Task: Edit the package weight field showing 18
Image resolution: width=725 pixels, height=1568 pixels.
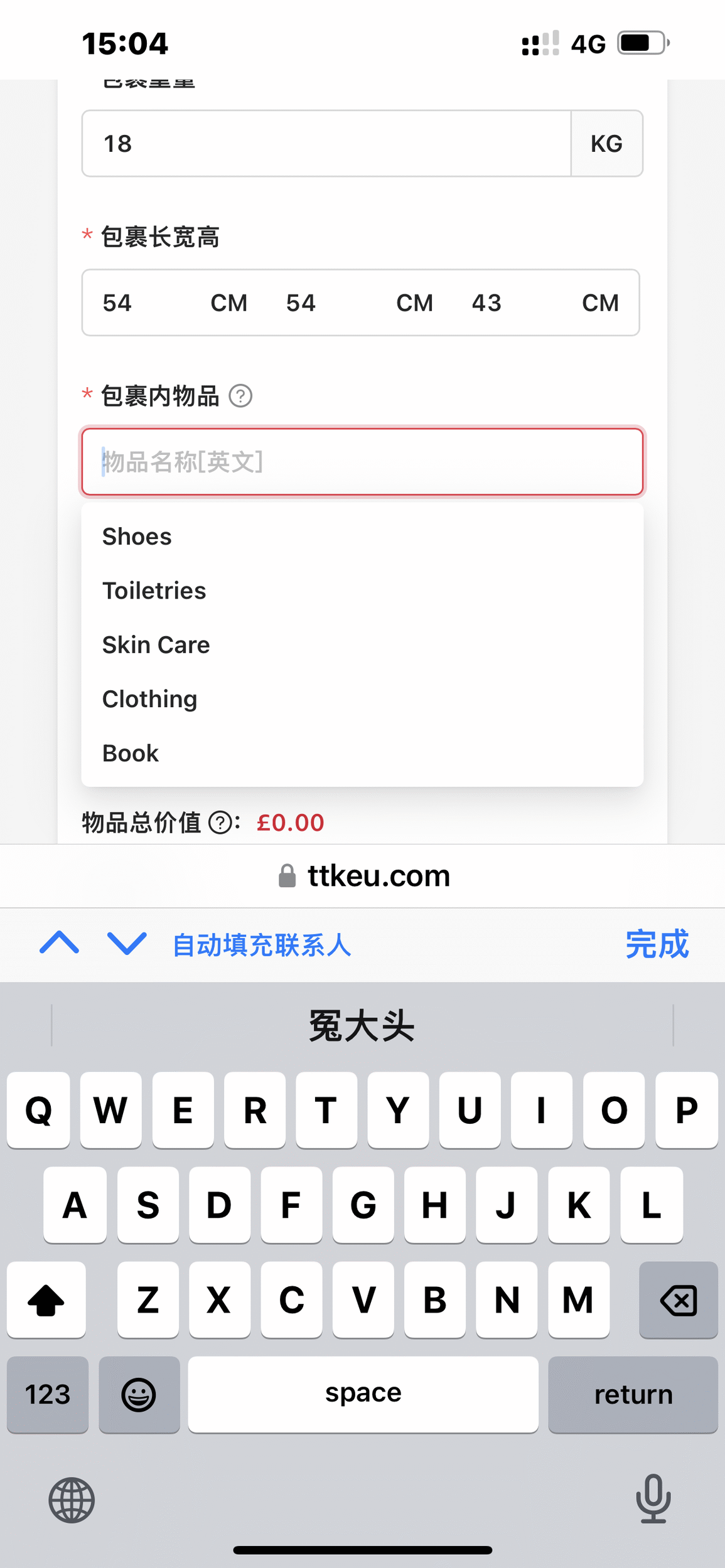Action: click(x=326, y=144)
